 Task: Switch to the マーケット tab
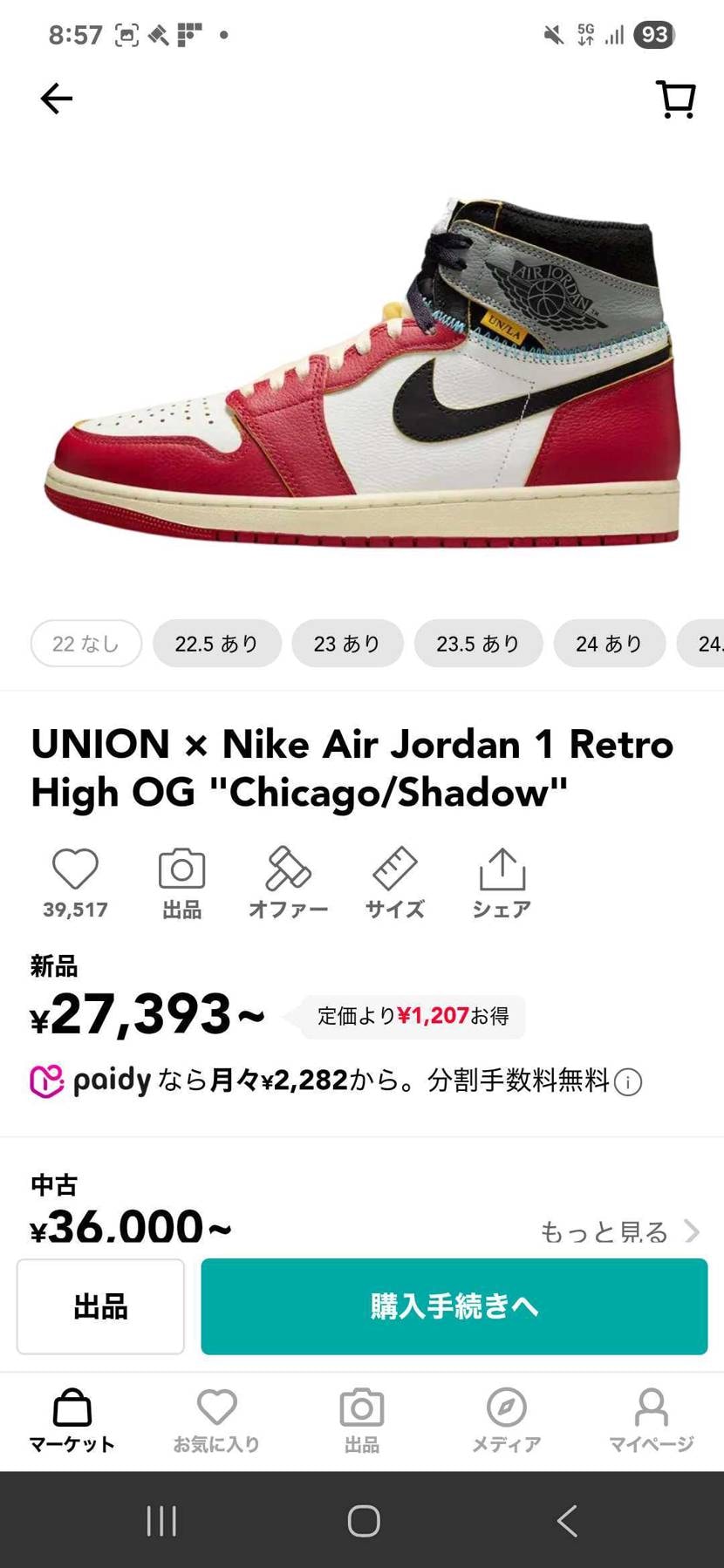pos(72,1418)
